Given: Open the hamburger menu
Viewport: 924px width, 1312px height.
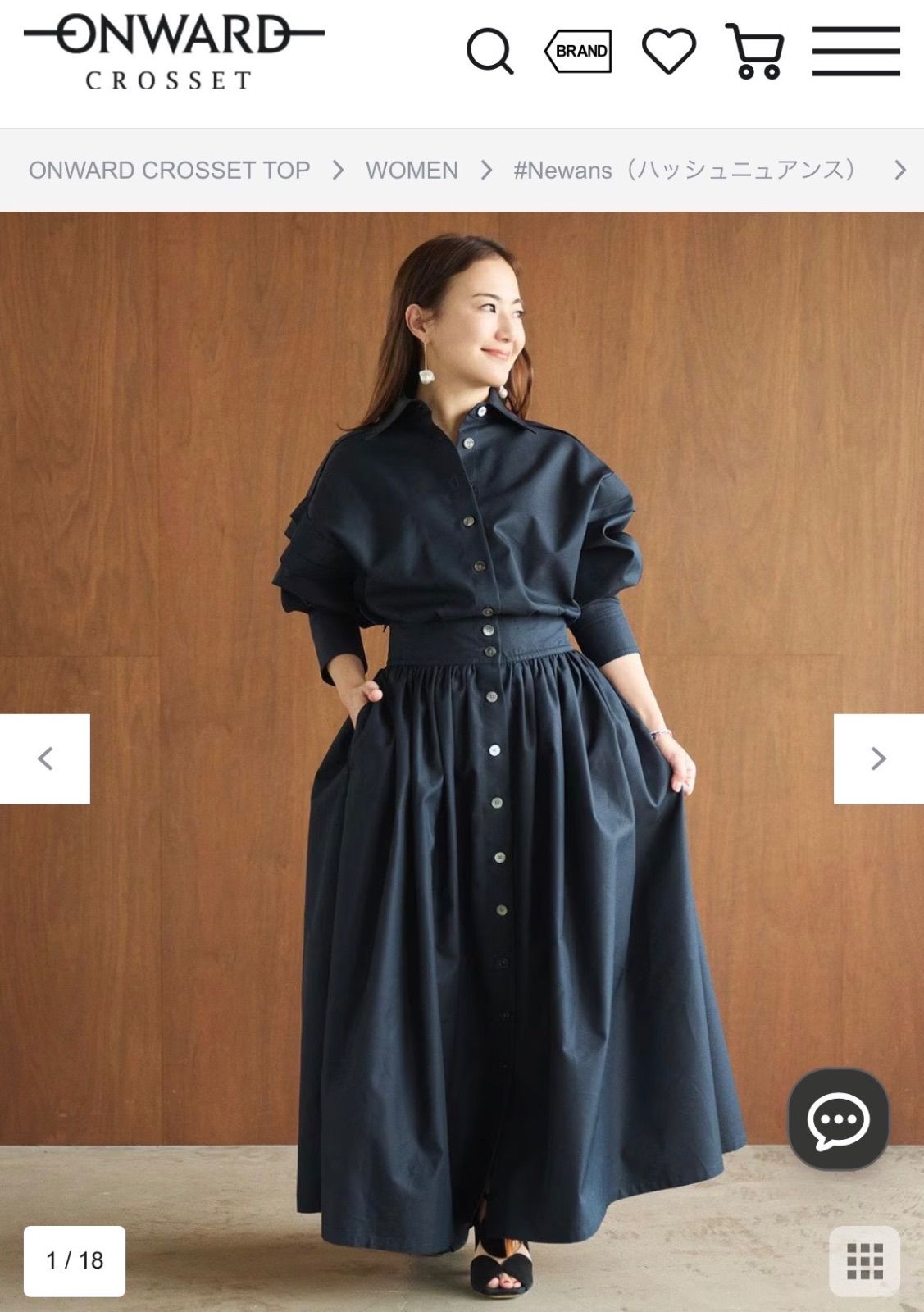Looking at the screenshot, I should tap(856, 51).
